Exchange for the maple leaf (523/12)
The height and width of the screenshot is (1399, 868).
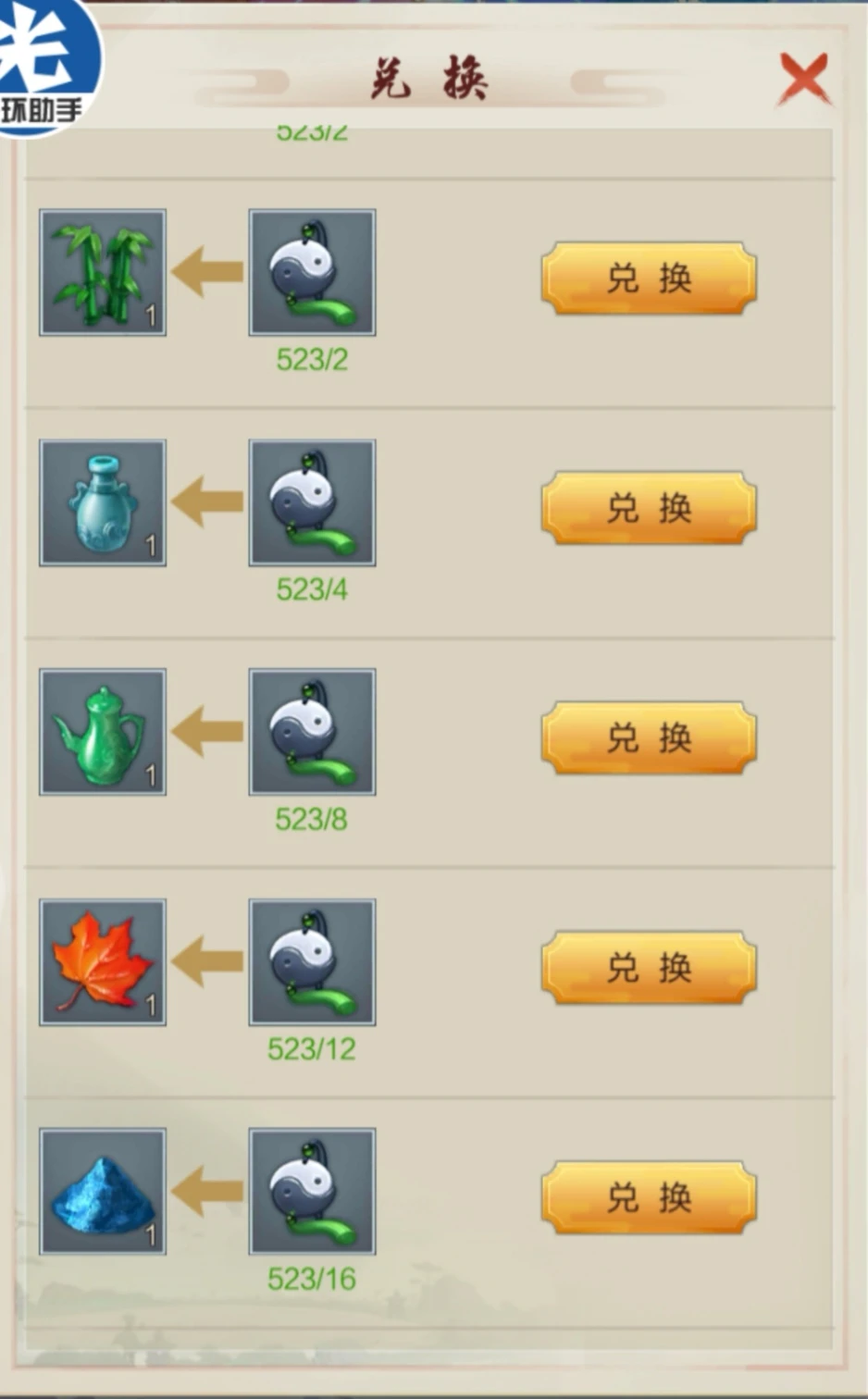coord(649,968)
